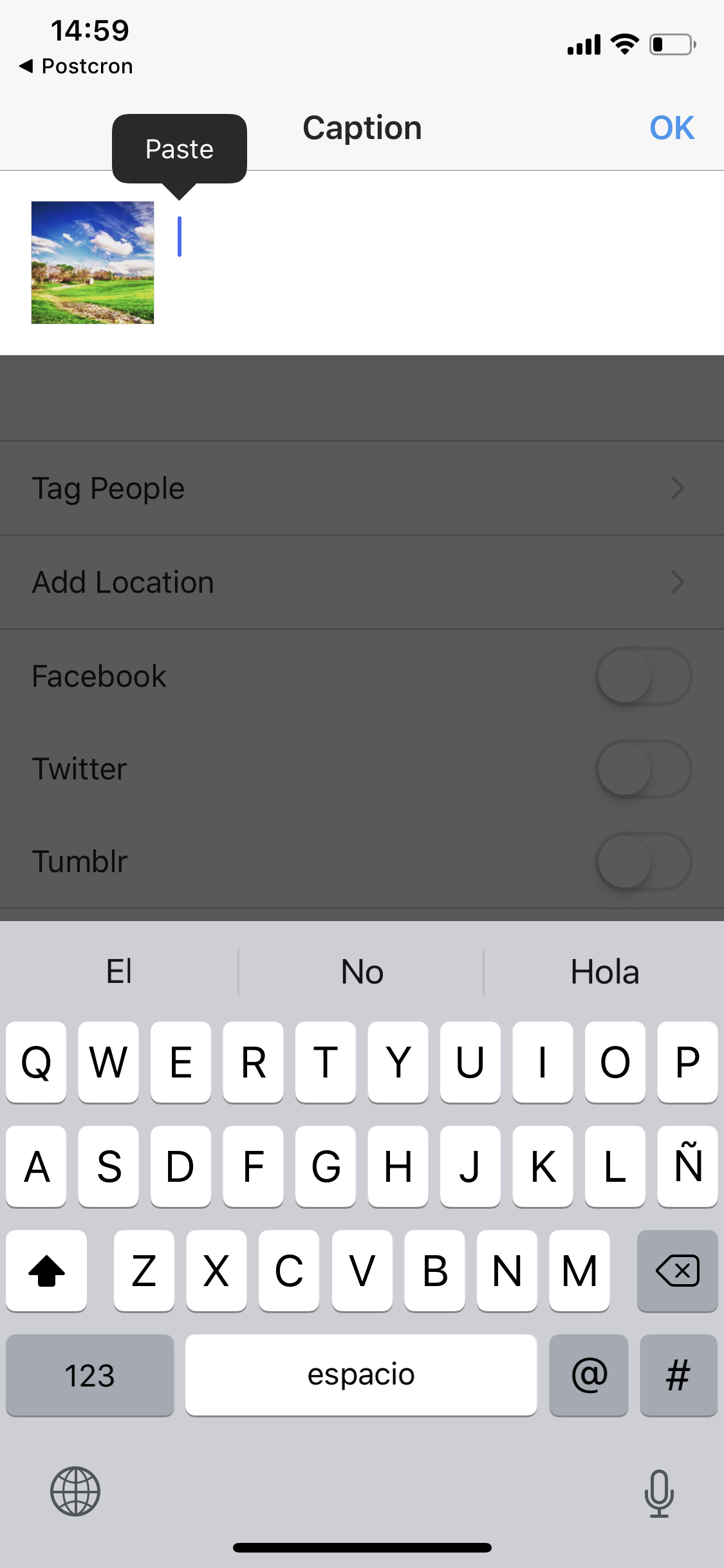Confirm the caption with OK
This screenshot has width=724, height=1568.
[x=671, y=128]
